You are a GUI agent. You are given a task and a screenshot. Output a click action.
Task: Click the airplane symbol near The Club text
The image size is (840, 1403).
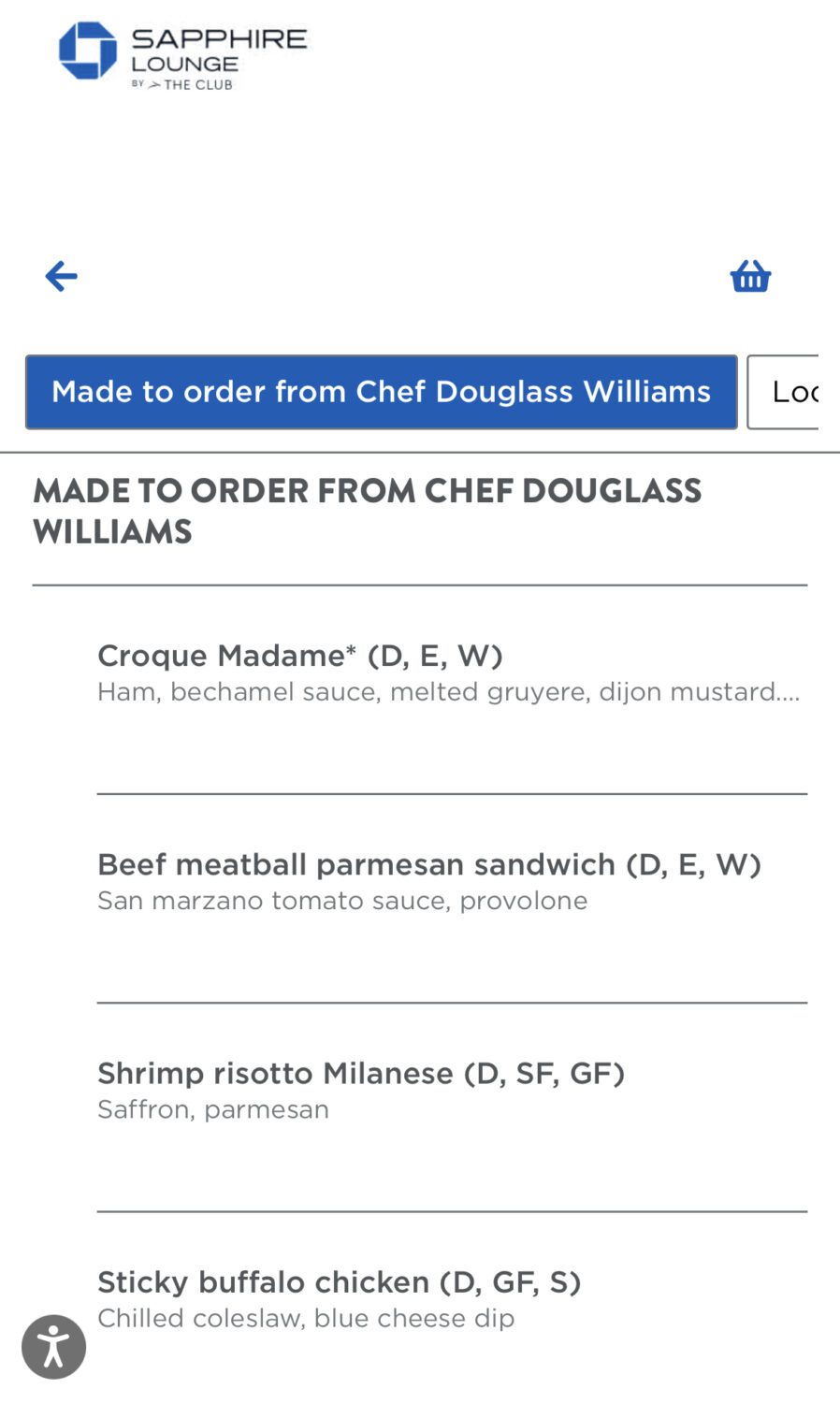click(156, 83)
